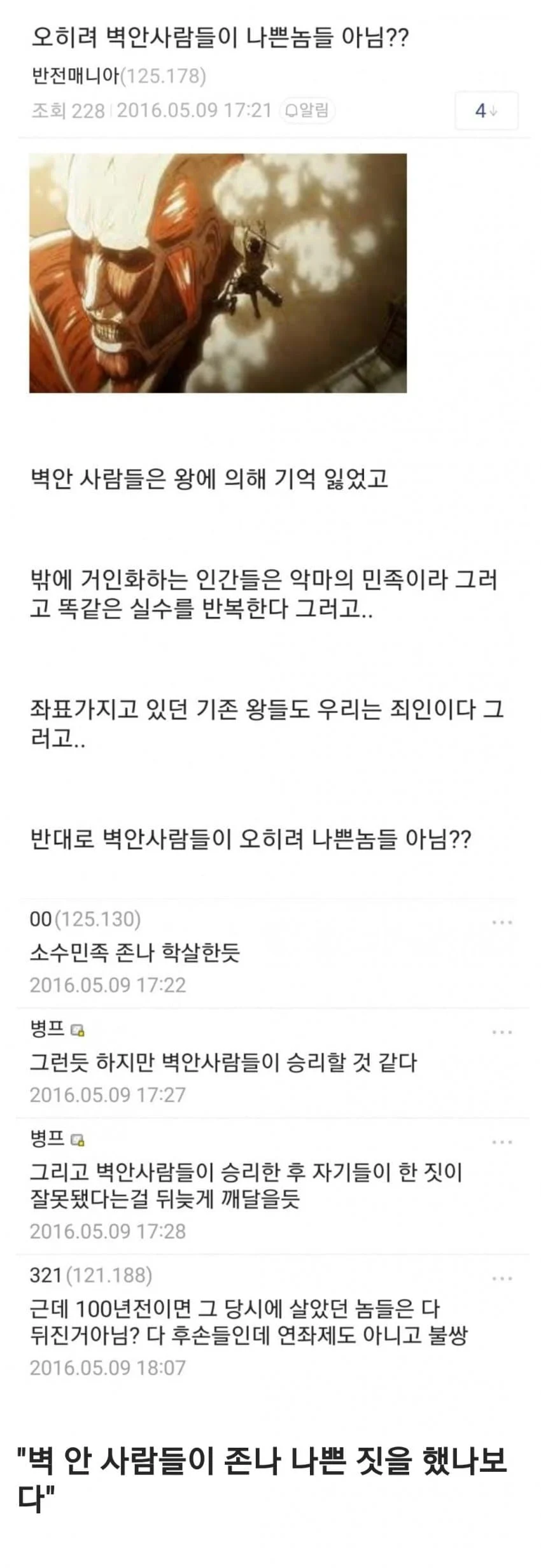Tap the 알림 notification button

click(307, 110)
